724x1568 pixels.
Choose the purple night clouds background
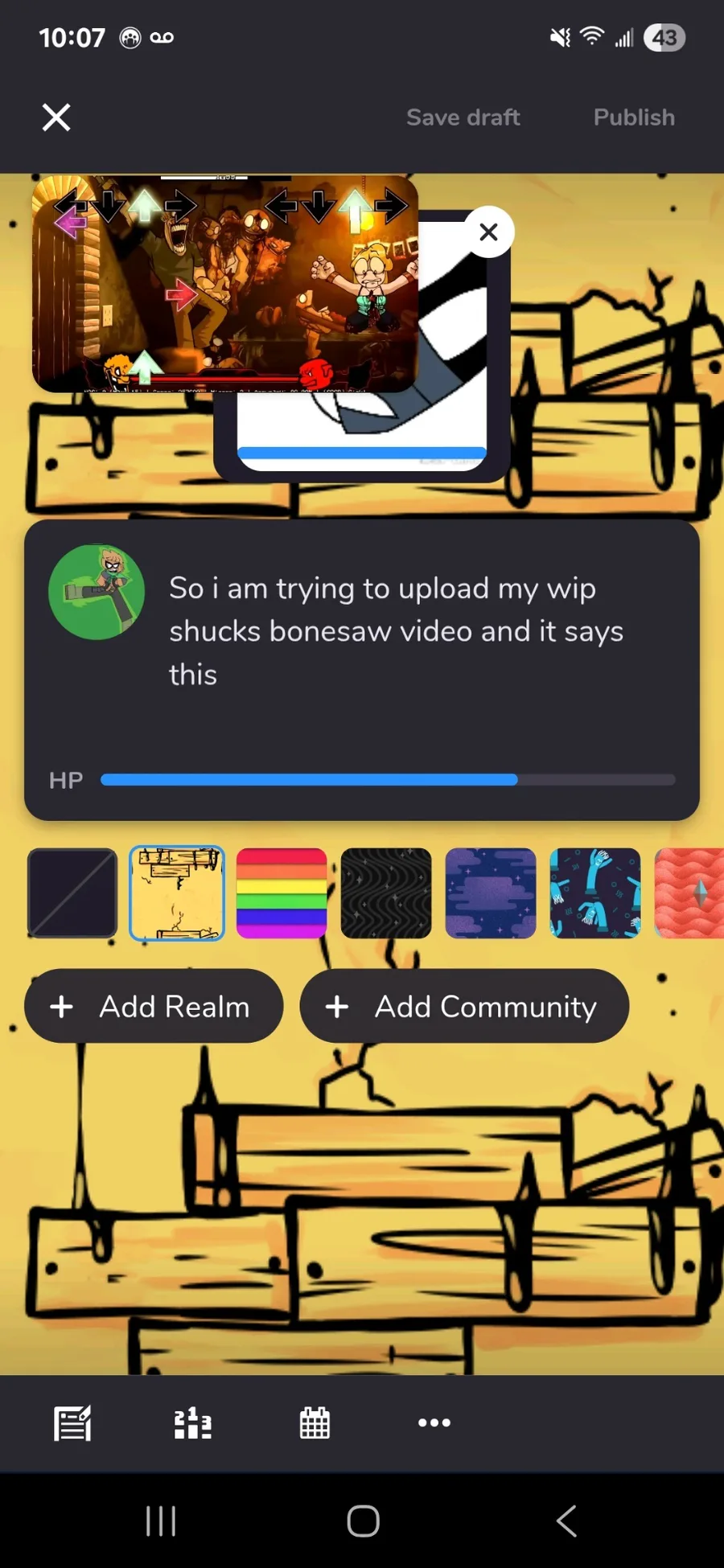coord(491,893)
